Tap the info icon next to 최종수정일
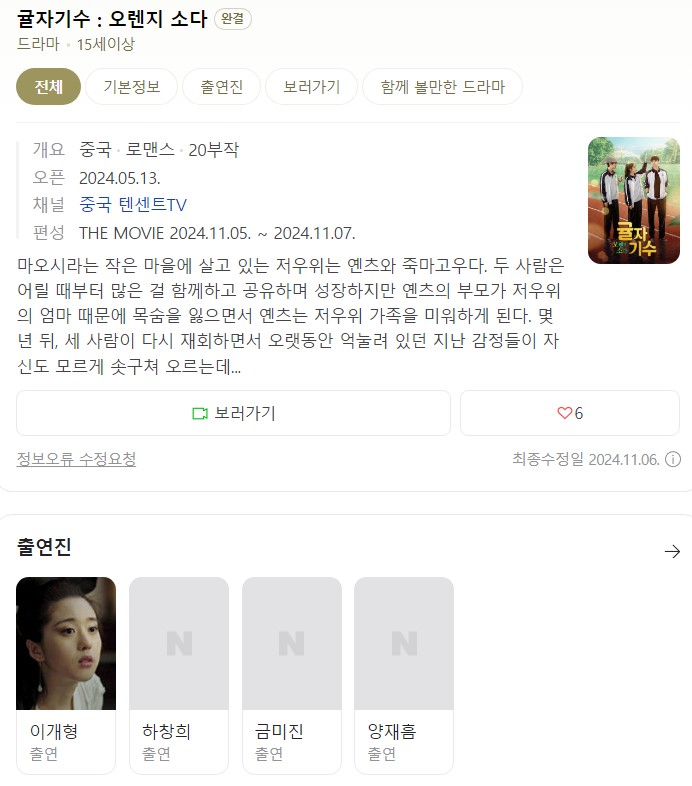Image resolution: width=692 pixels, height=786 pixels. pos(673,459)
